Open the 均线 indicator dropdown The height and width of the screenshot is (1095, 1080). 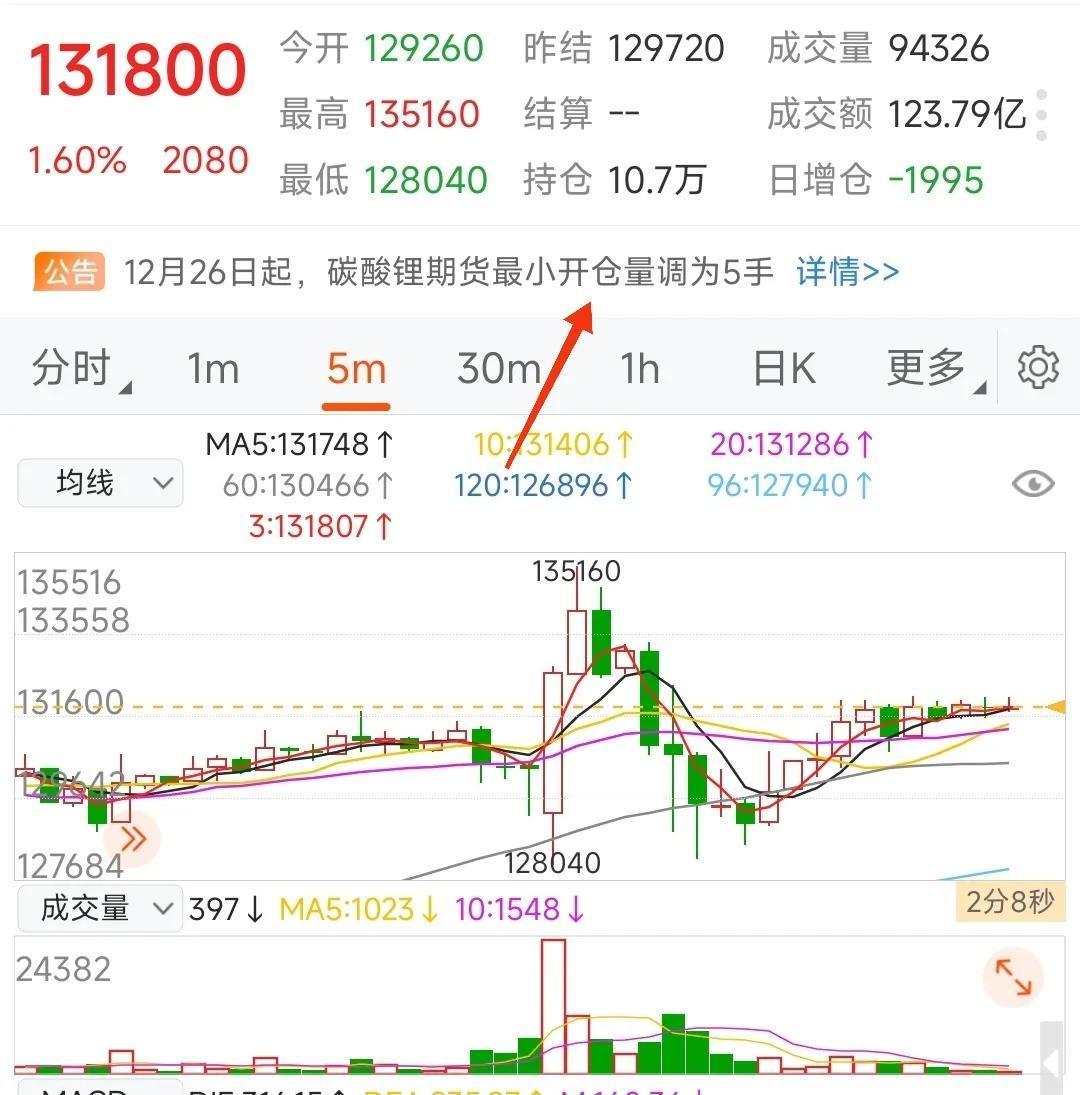tap(99, 482)
